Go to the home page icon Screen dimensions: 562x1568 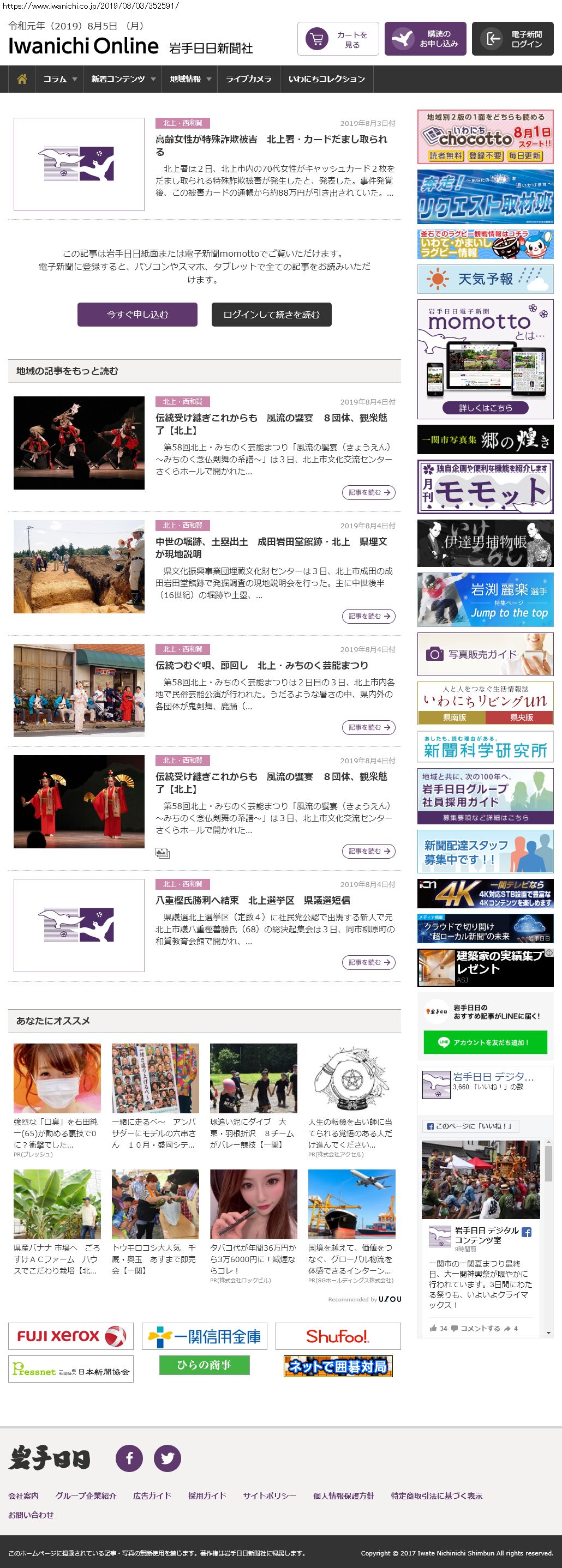tap(22, 79)
